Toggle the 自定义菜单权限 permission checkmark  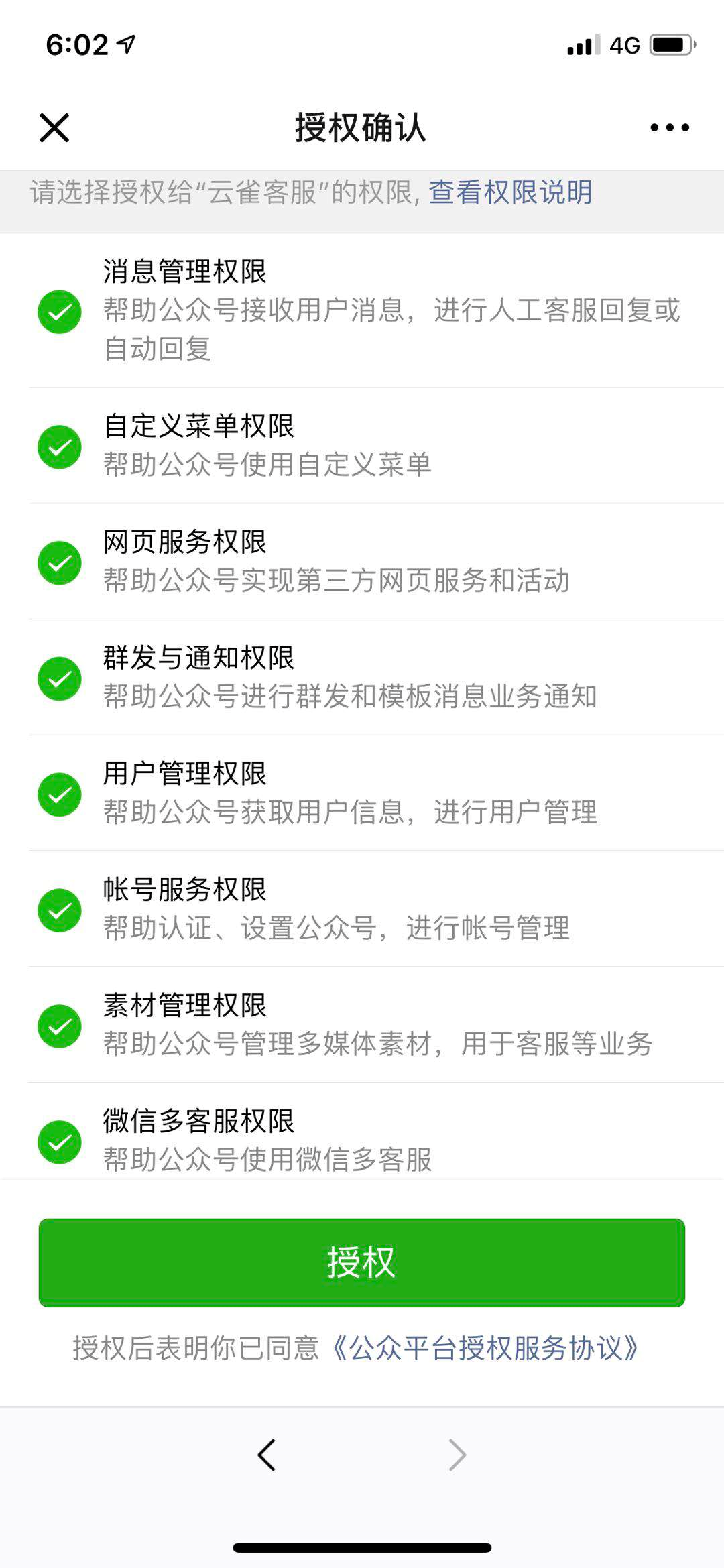(60, 446)
